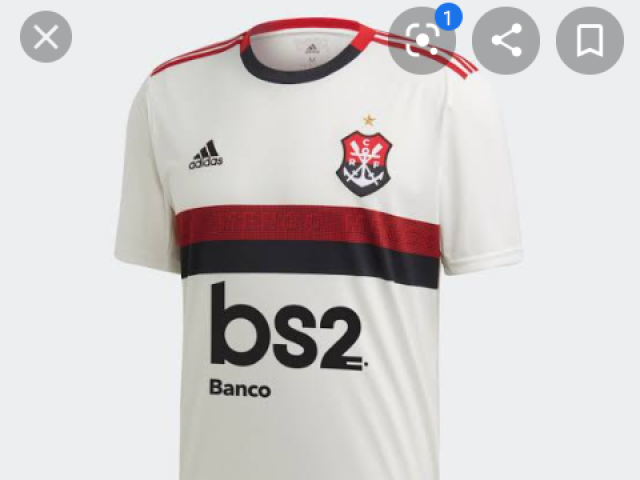The width and height of the screenshot is (640, 480).
Task: Close the image viewer
Action: pyautogui.click(x=46, y=37)
